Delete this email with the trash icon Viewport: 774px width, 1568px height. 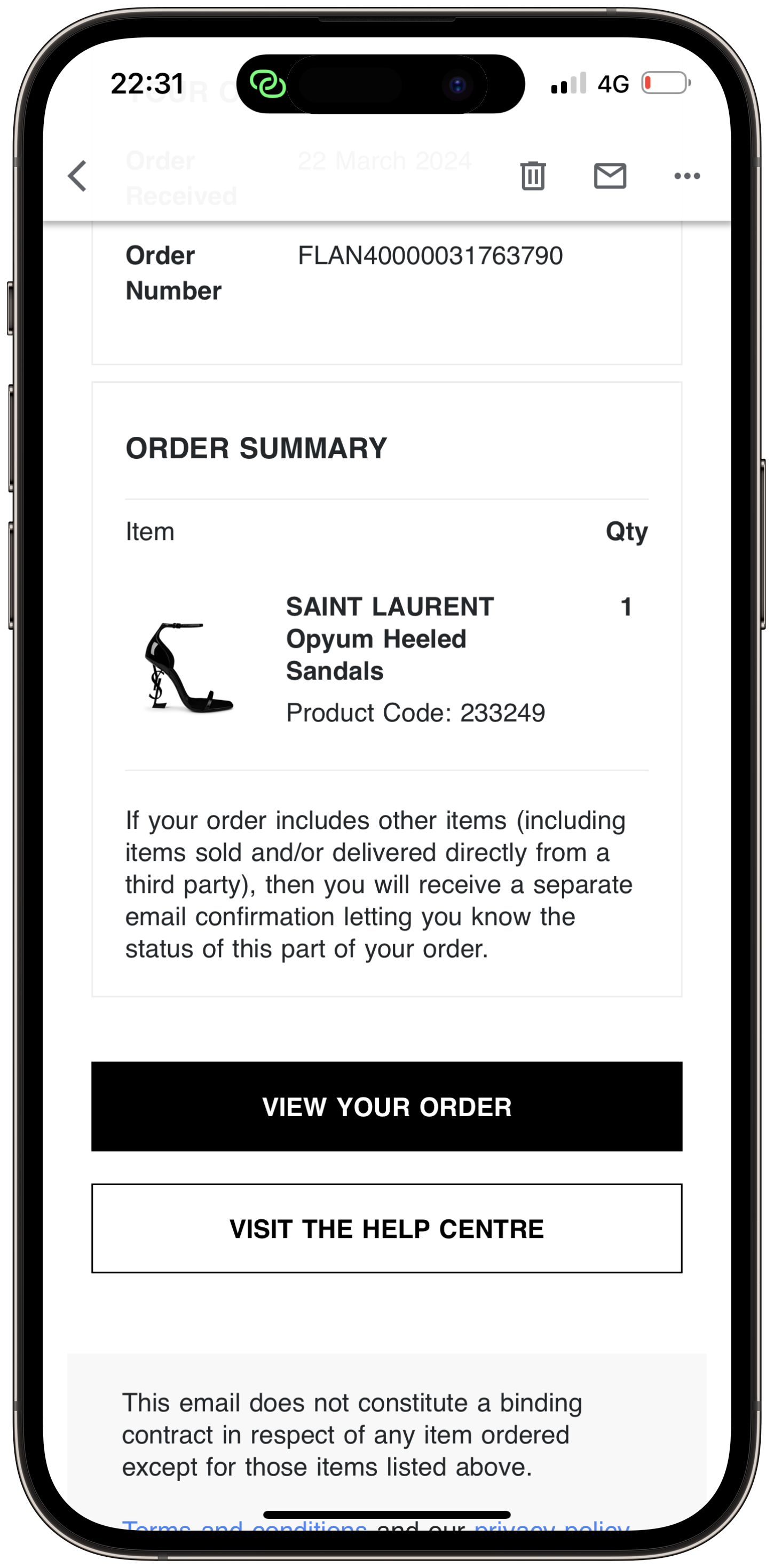coord(532,176)
